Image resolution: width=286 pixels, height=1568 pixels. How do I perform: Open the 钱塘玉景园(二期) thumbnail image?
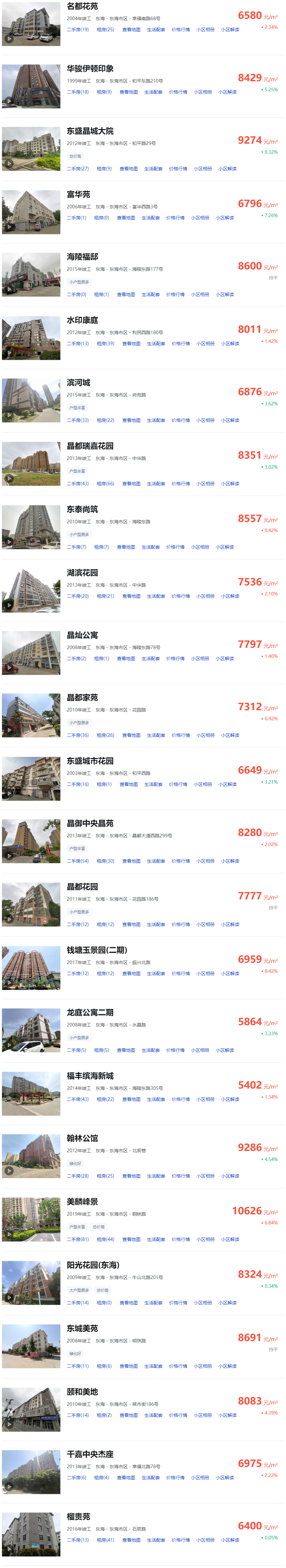coord(31,968)
